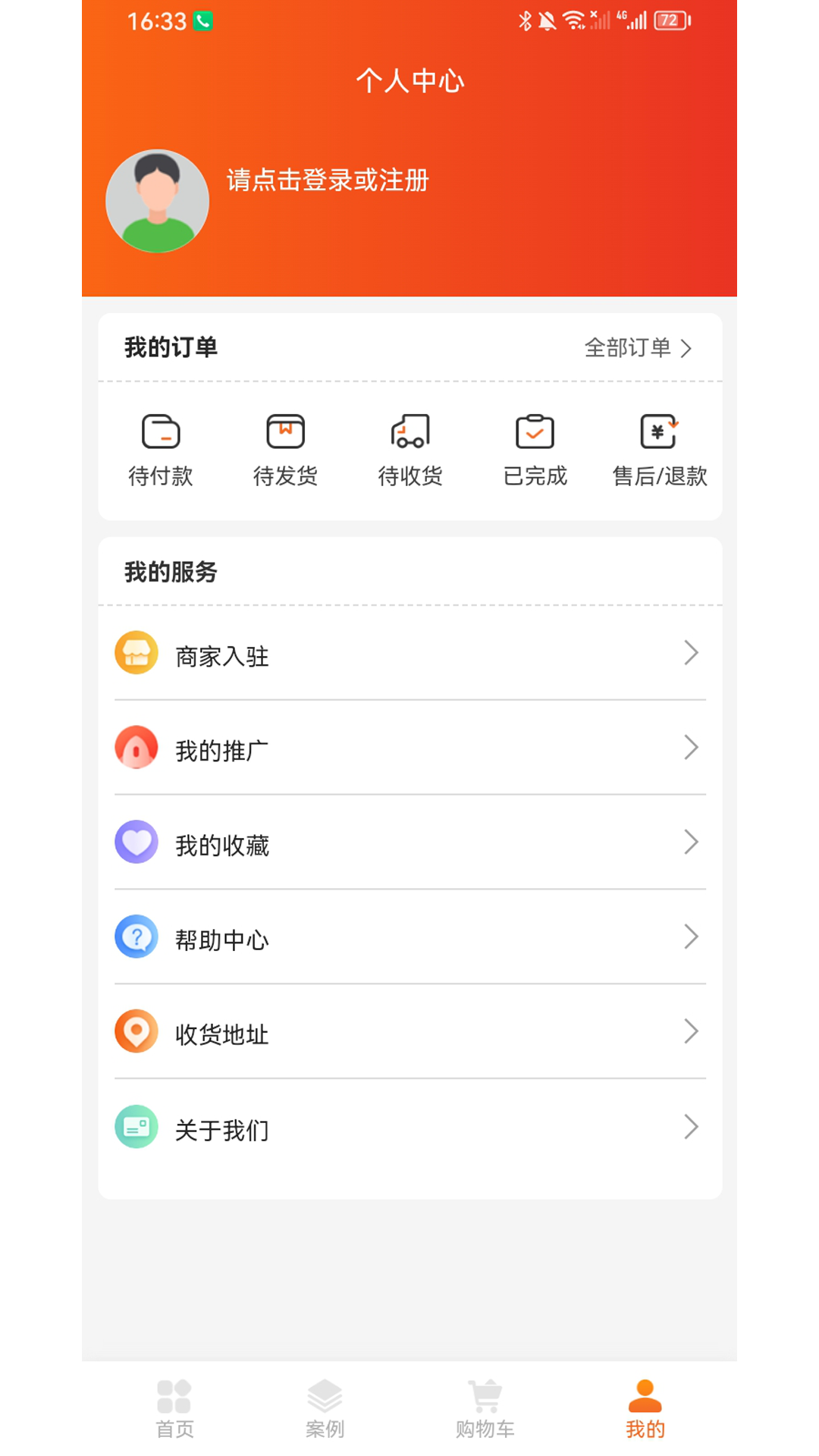
Task: Go to the 购物车 cart tab
Action: tap(485, 1409)
